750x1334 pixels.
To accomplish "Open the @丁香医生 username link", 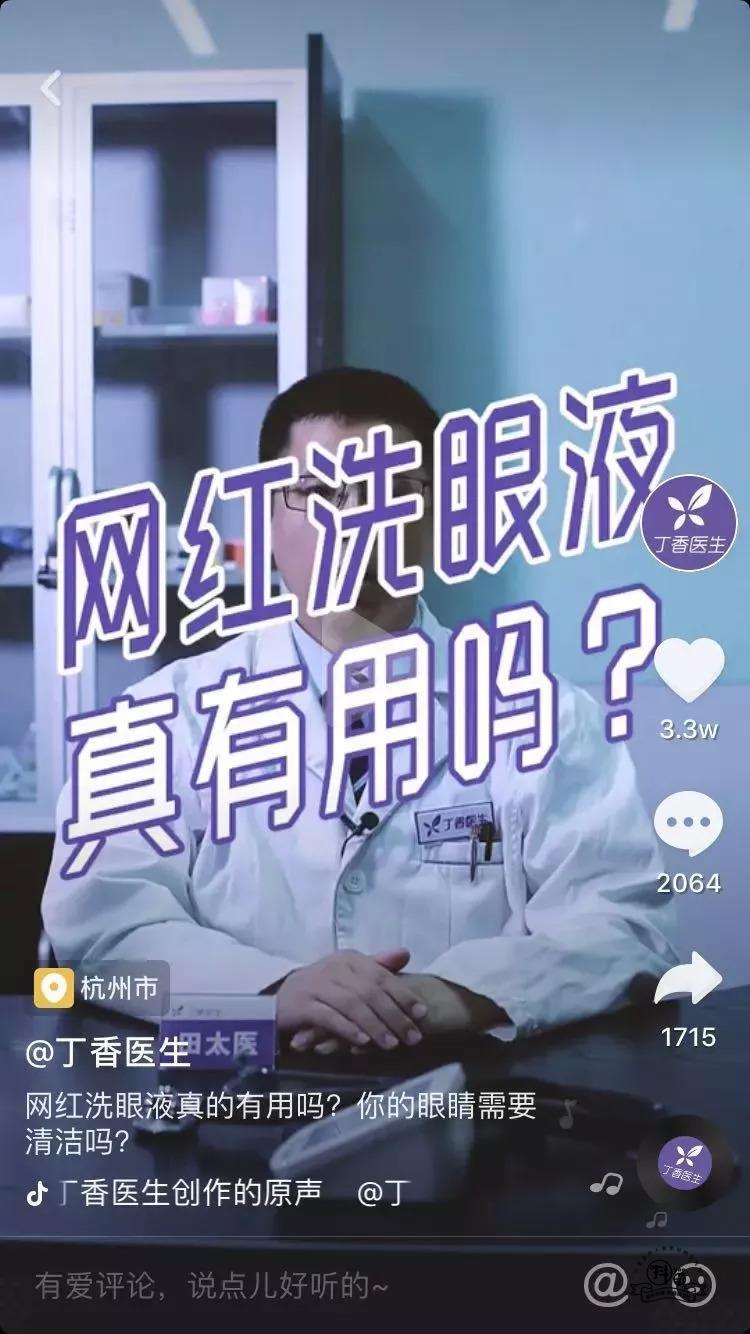I will point(108,1053).
